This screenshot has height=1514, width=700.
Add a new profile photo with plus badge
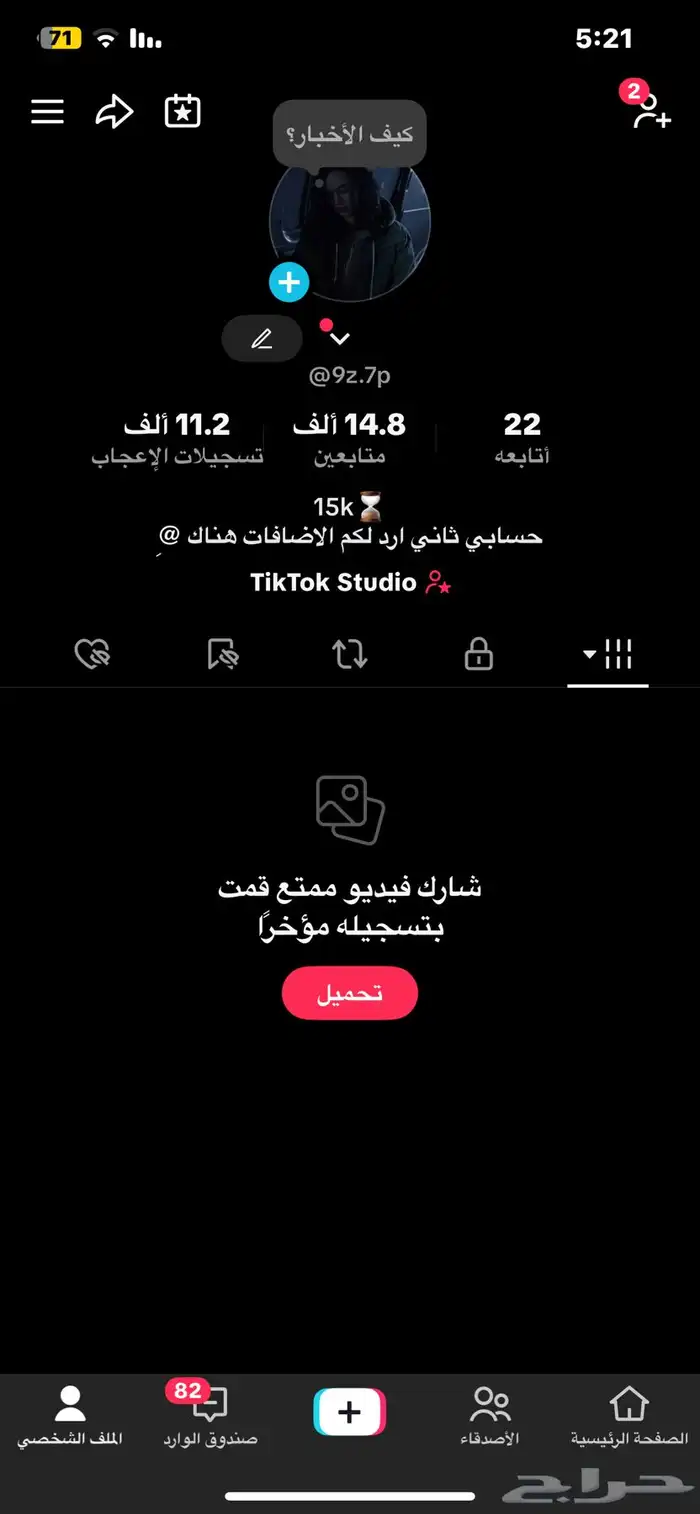pyautogui.click(x=289, y=283)
